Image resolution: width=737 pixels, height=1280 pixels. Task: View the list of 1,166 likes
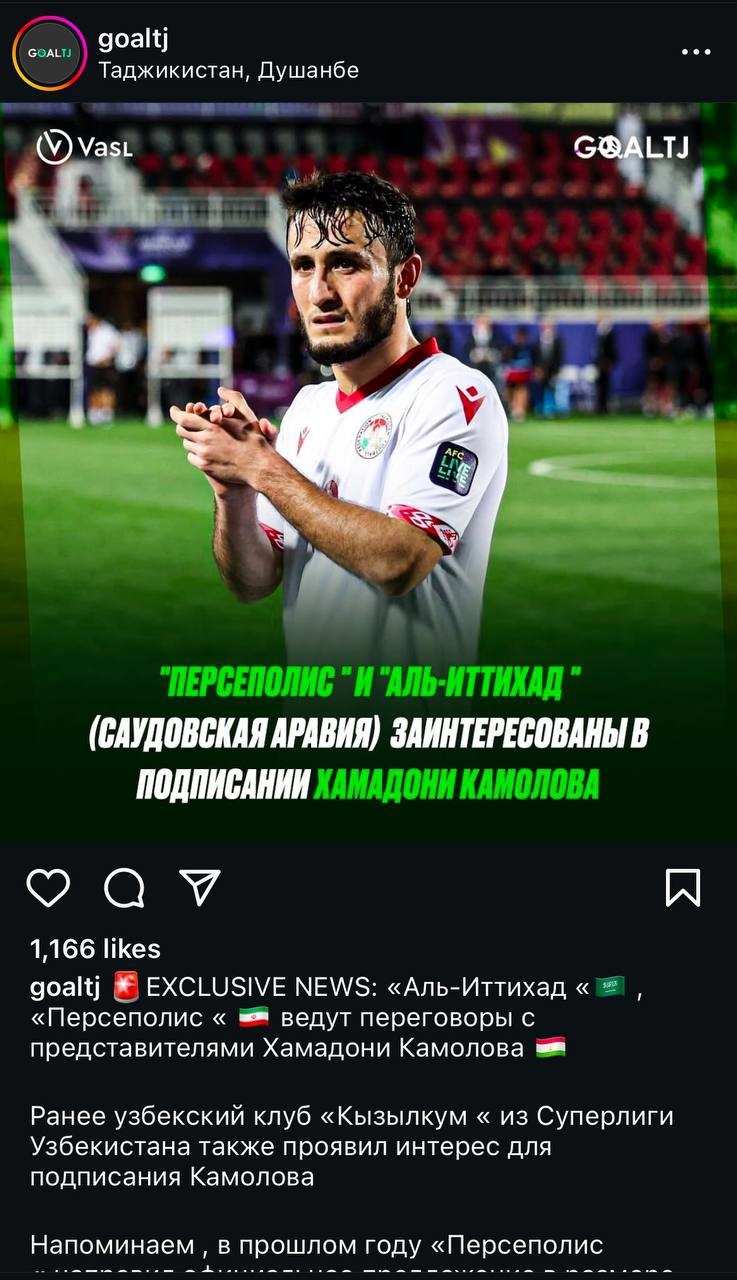pos(95,948)
